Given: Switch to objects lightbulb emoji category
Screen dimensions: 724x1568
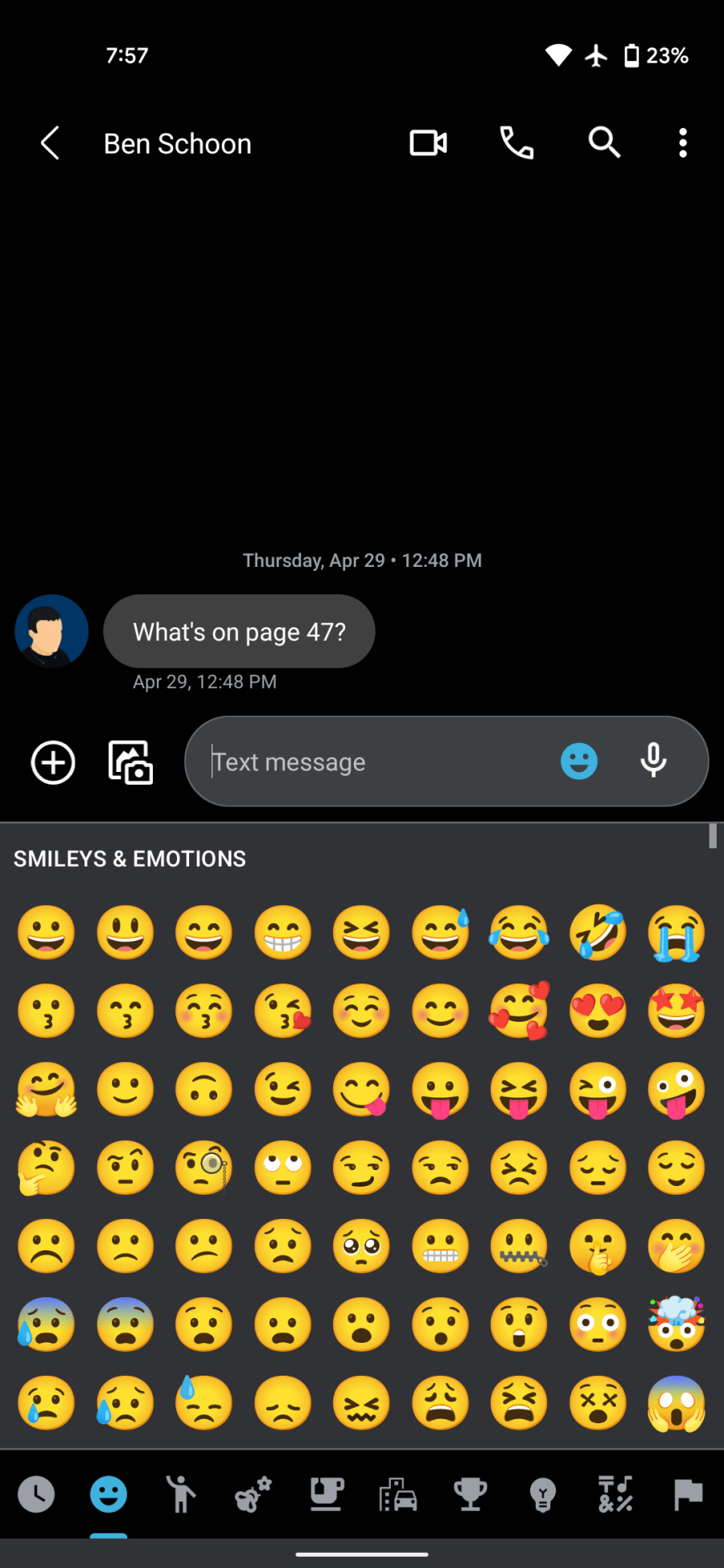Looking at the screenshot, I should (543, 1496).
